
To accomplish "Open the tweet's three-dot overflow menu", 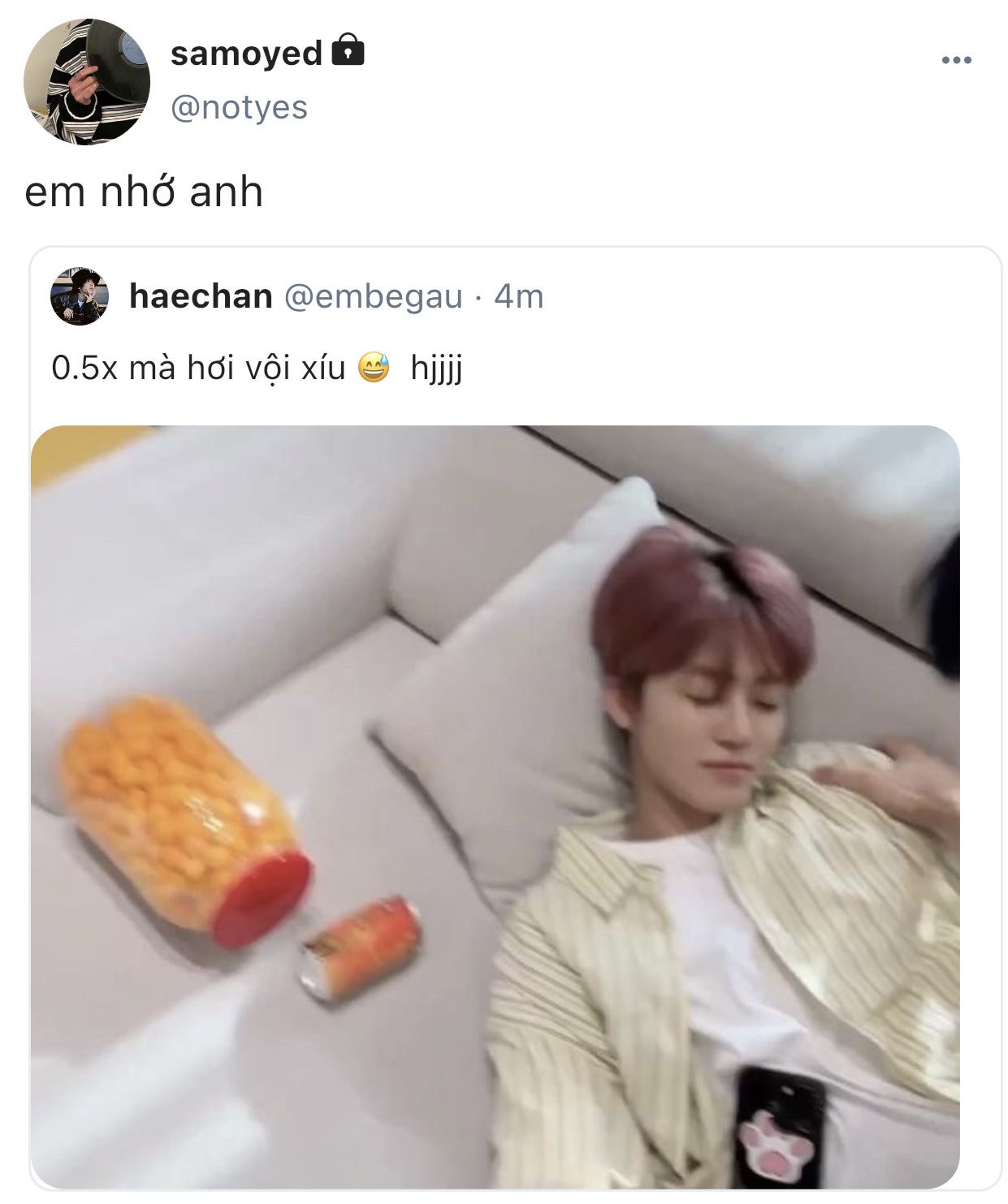I will (x=956, y=60).
